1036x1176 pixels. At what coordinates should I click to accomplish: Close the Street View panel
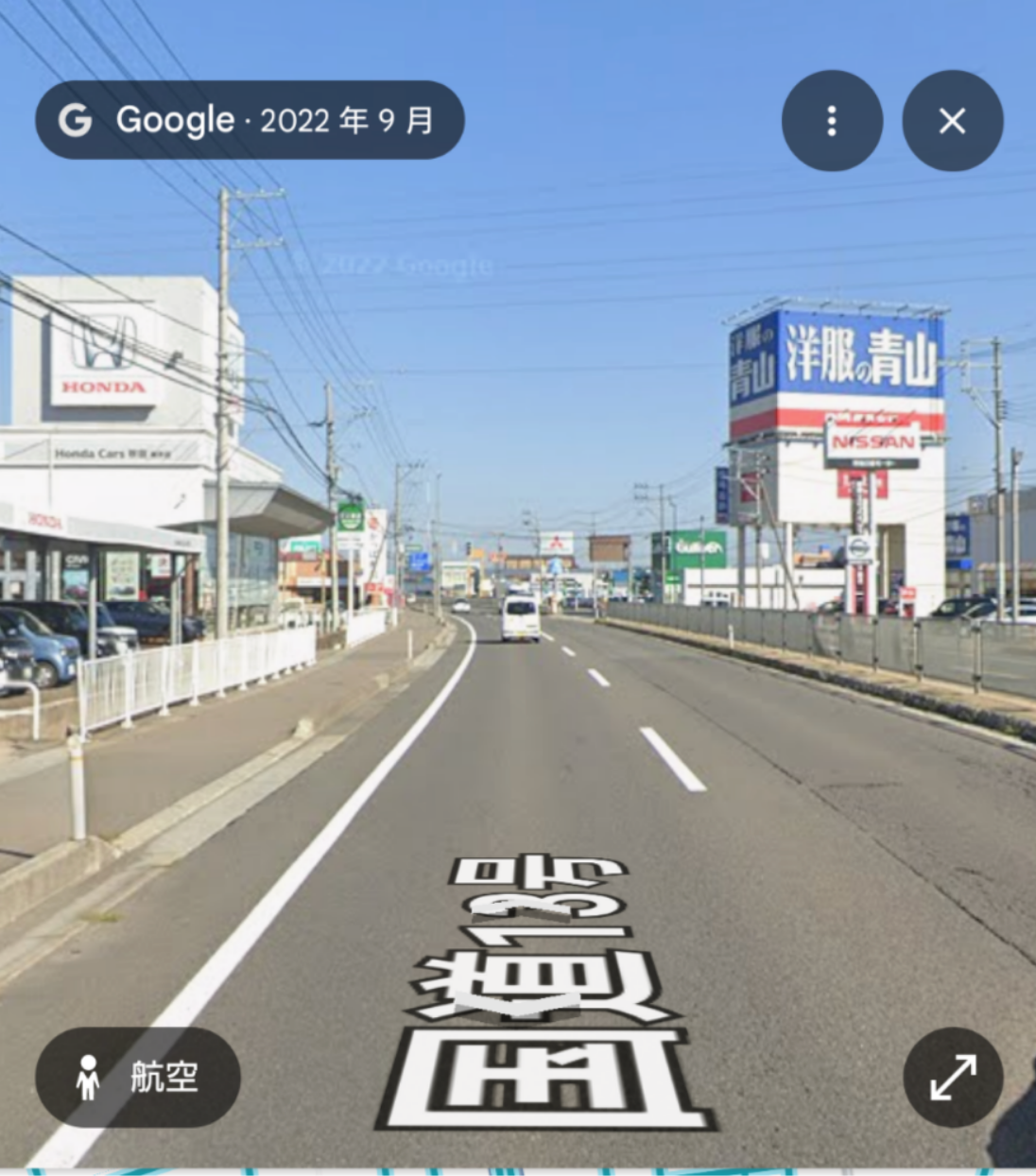click(952, 121)
